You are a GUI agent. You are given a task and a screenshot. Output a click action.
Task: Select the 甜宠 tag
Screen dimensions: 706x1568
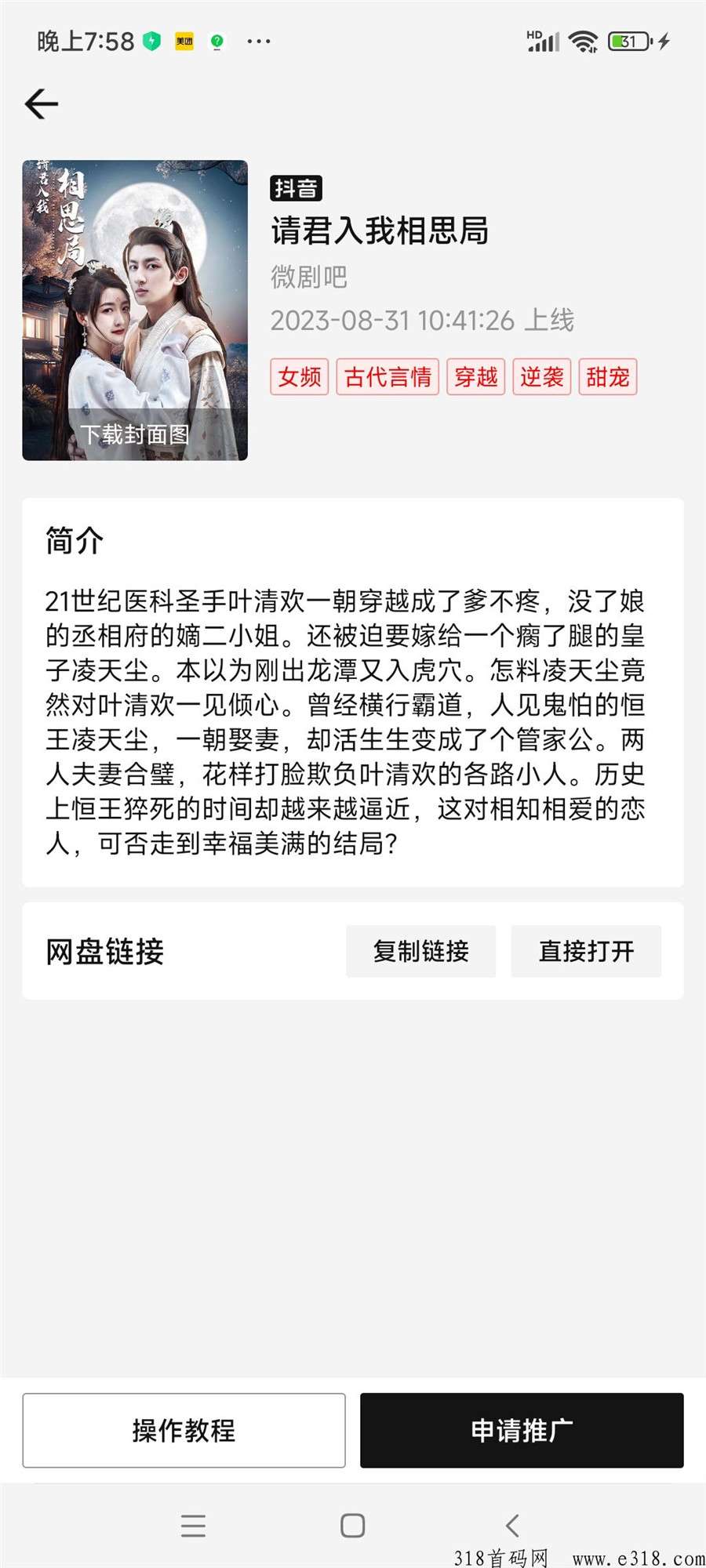pos(608,377)
